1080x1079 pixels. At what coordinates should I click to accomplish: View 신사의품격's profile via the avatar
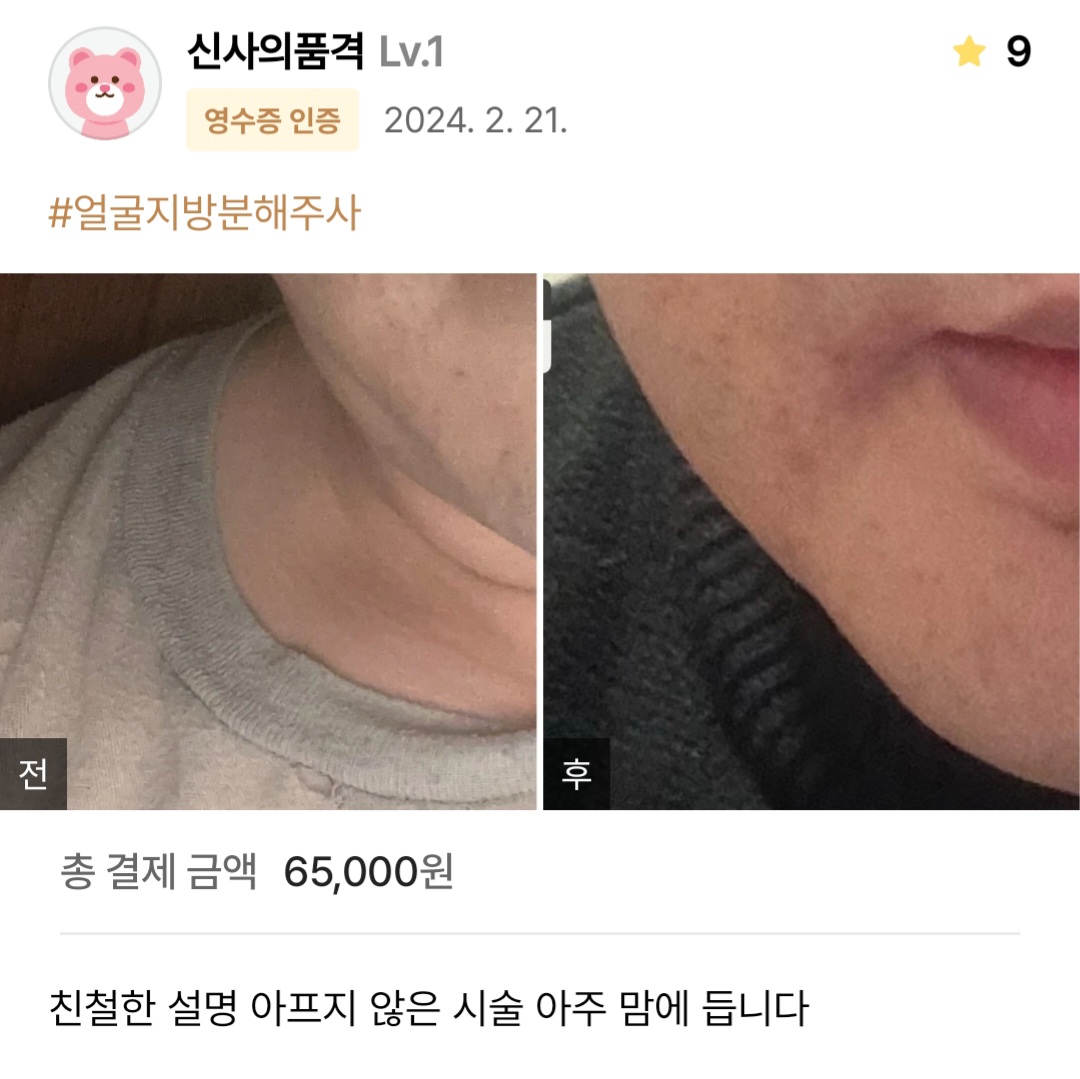click(x=105, y=83)
